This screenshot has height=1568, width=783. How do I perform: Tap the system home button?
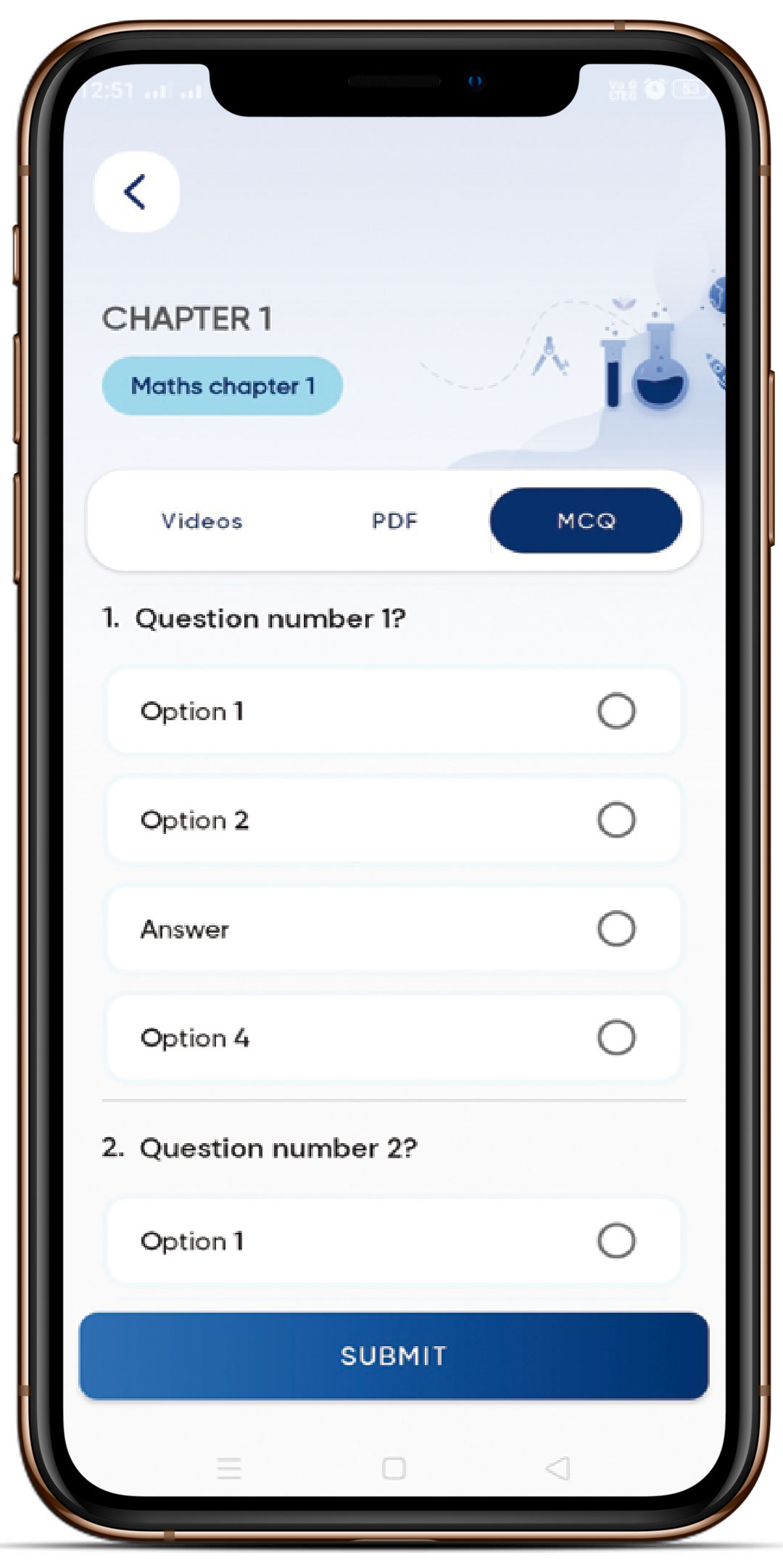(x=394, y=1469)
